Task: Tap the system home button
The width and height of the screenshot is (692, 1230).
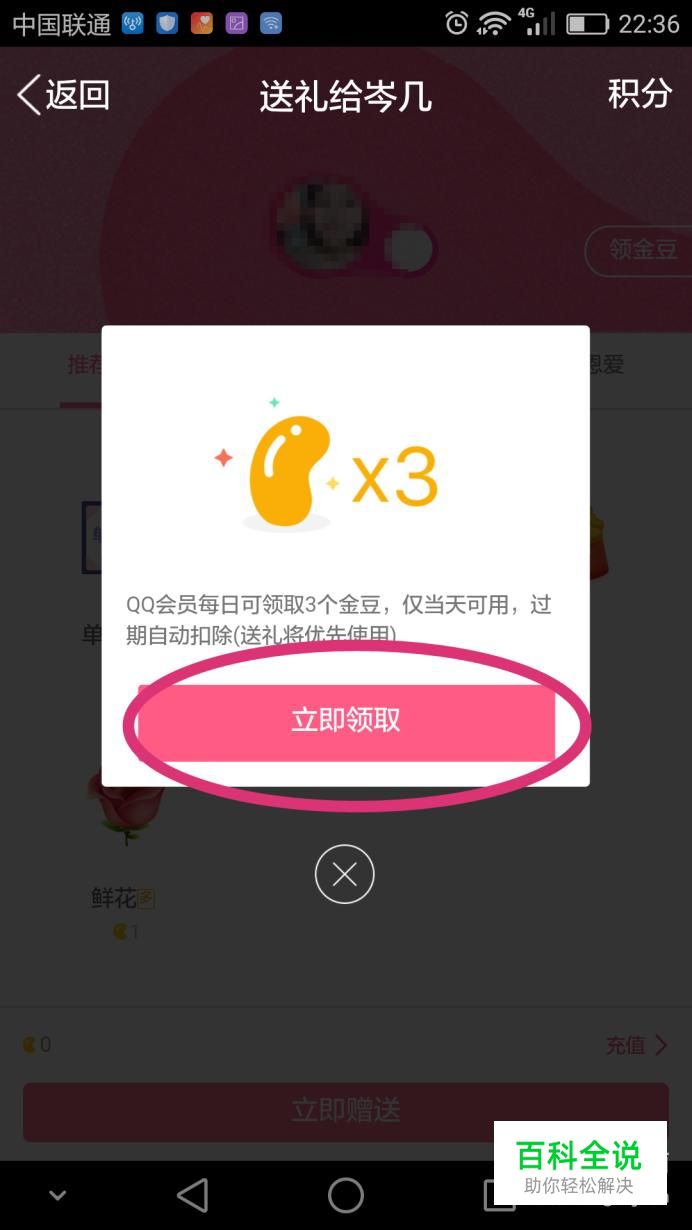Action: [x=346, y=1195]
